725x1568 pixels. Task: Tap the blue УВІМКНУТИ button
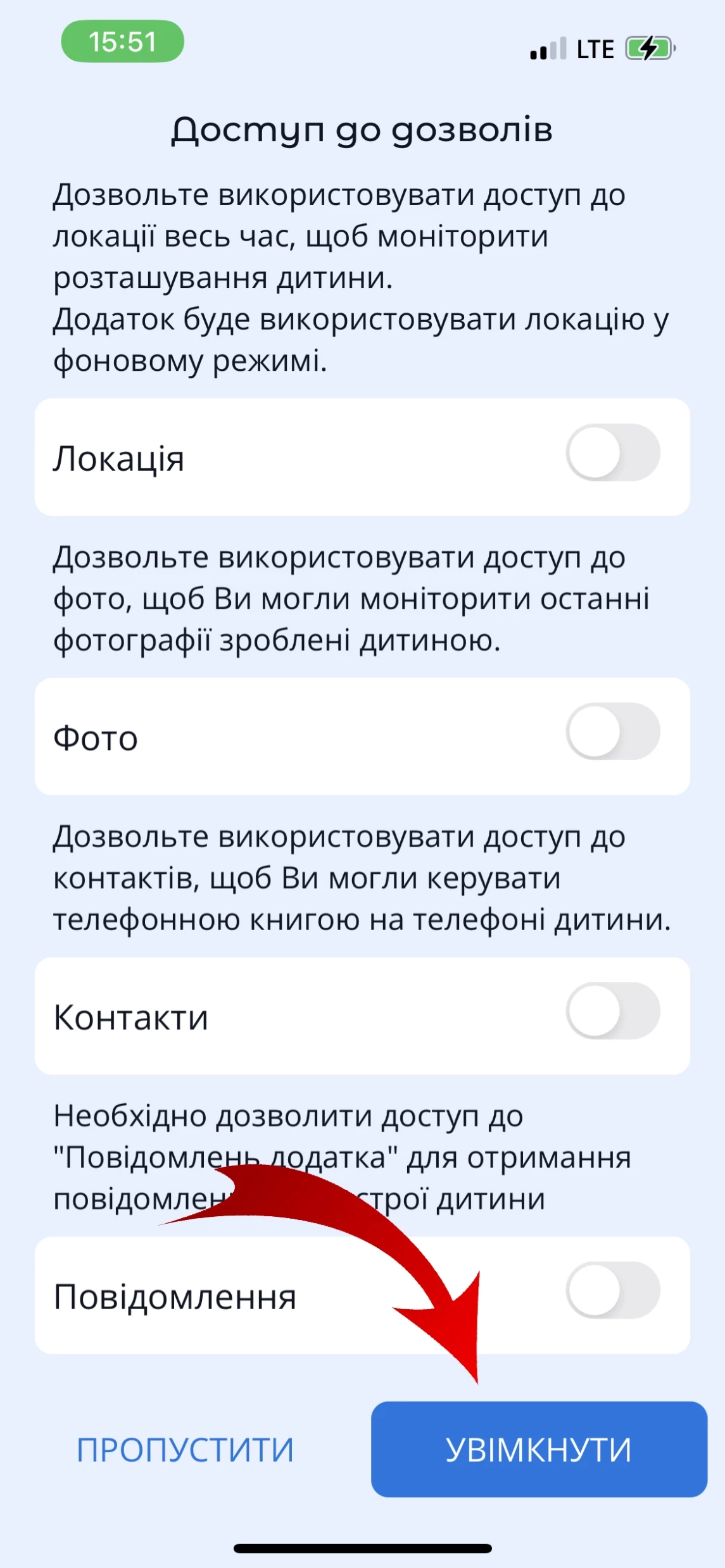[538, 1450]
